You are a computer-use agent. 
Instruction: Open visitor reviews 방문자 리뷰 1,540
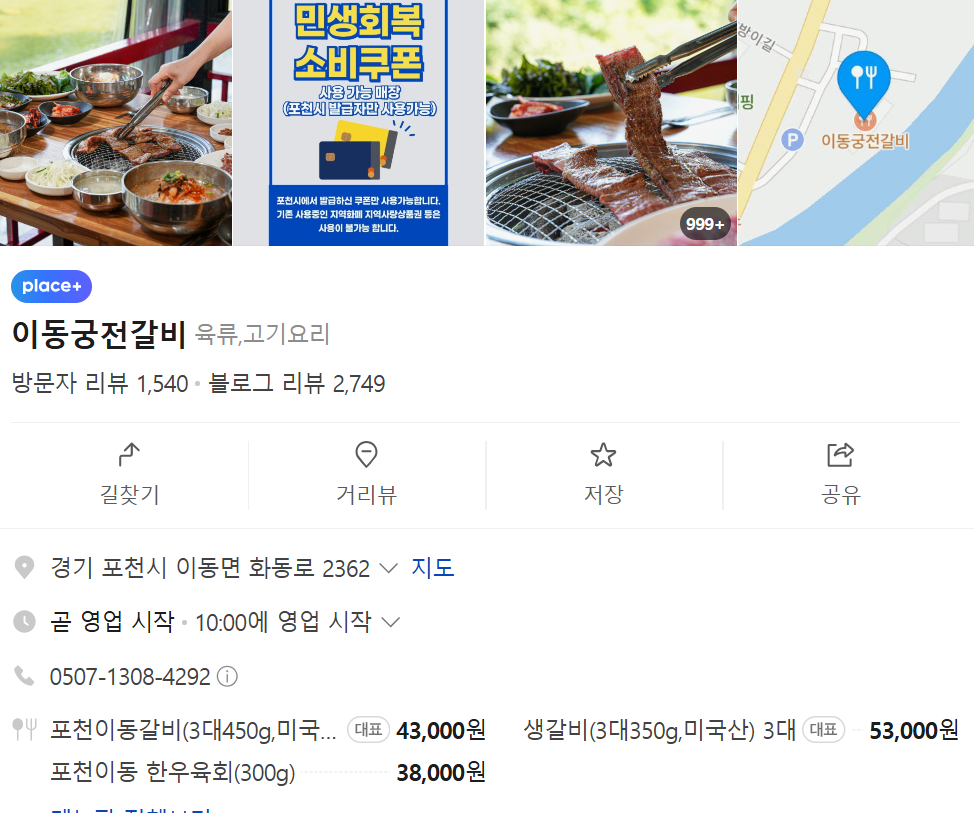coord(100,384)
